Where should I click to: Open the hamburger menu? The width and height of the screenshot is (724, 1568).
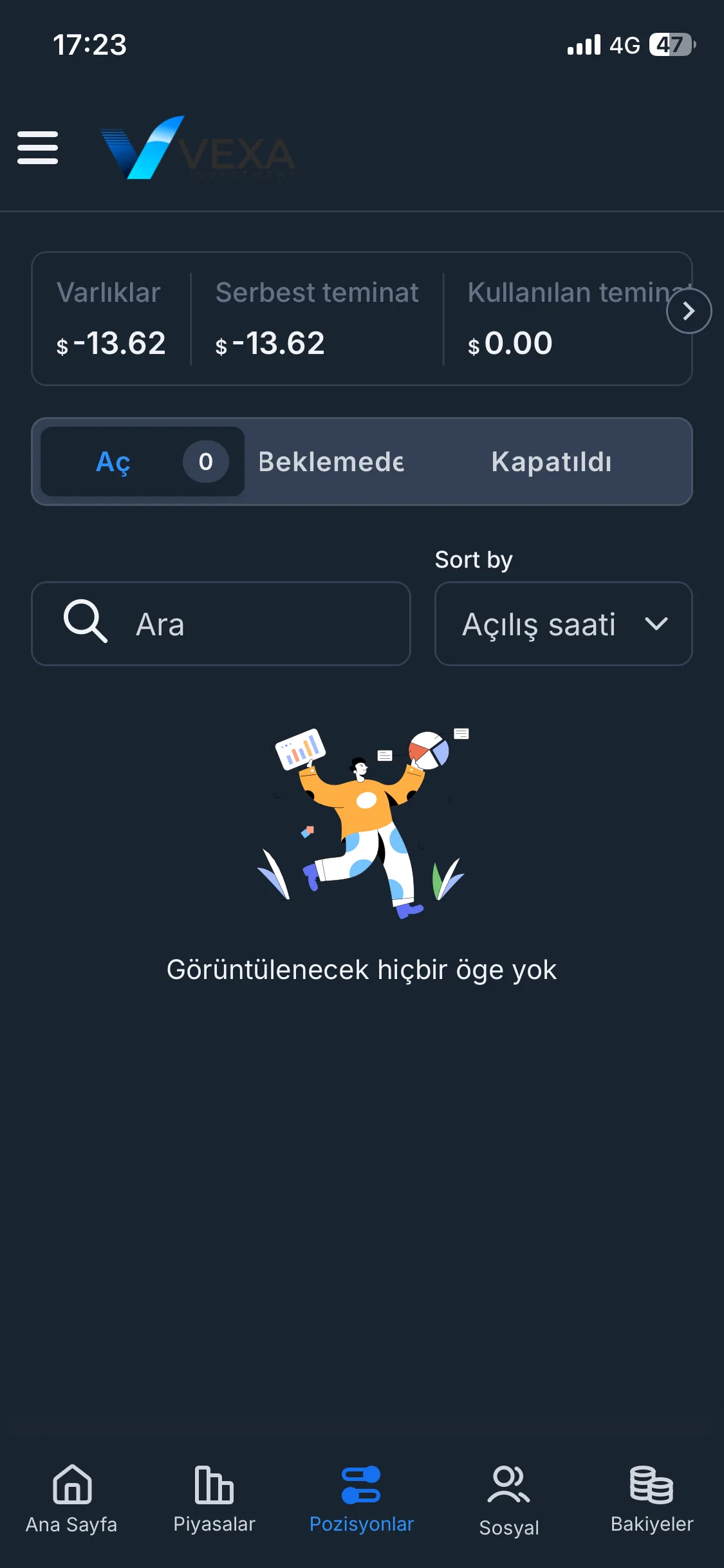(x=37, y=147)
